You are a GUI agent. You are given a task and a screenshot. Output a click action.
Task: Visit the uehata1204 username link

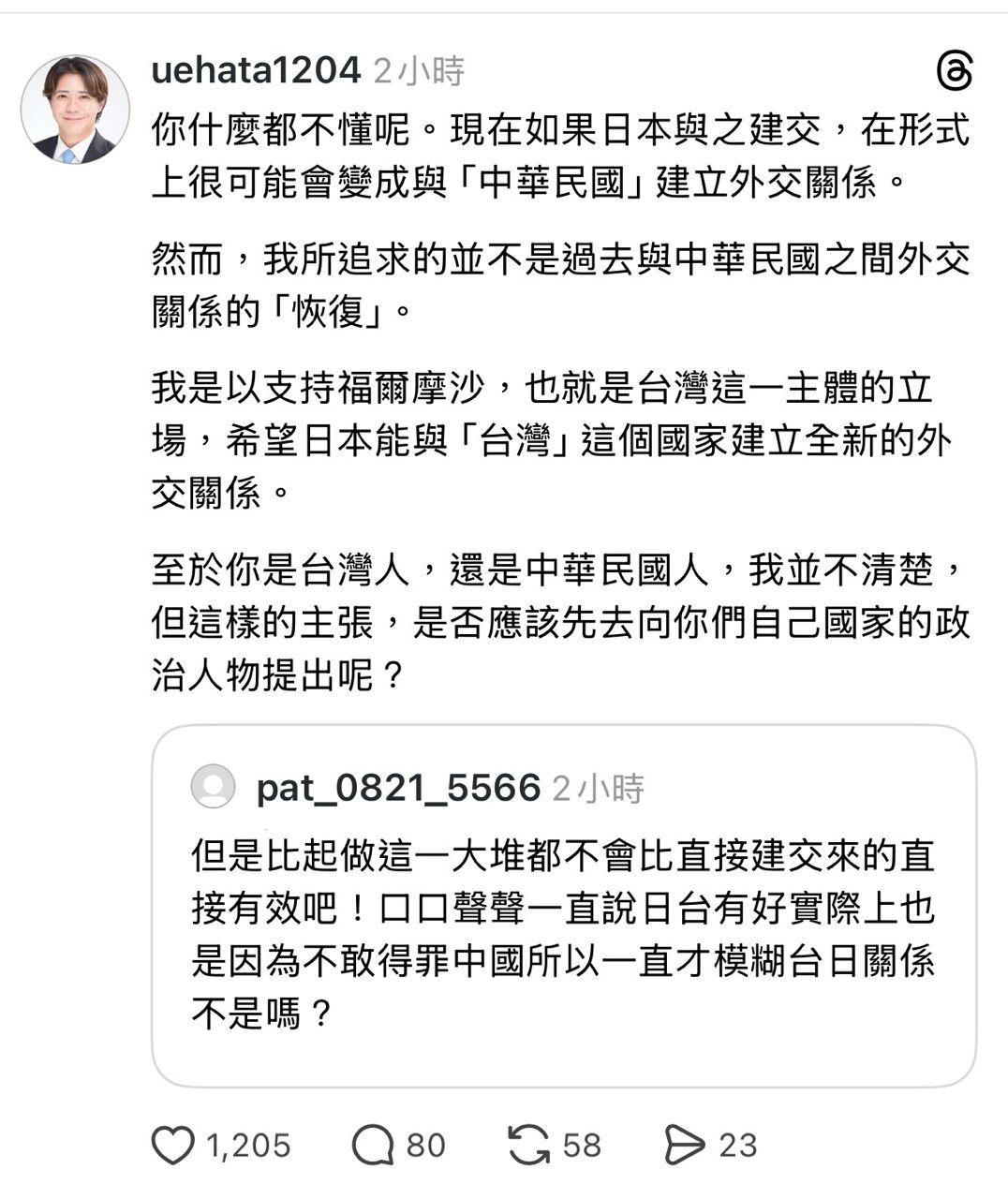(x=256, y=70)
